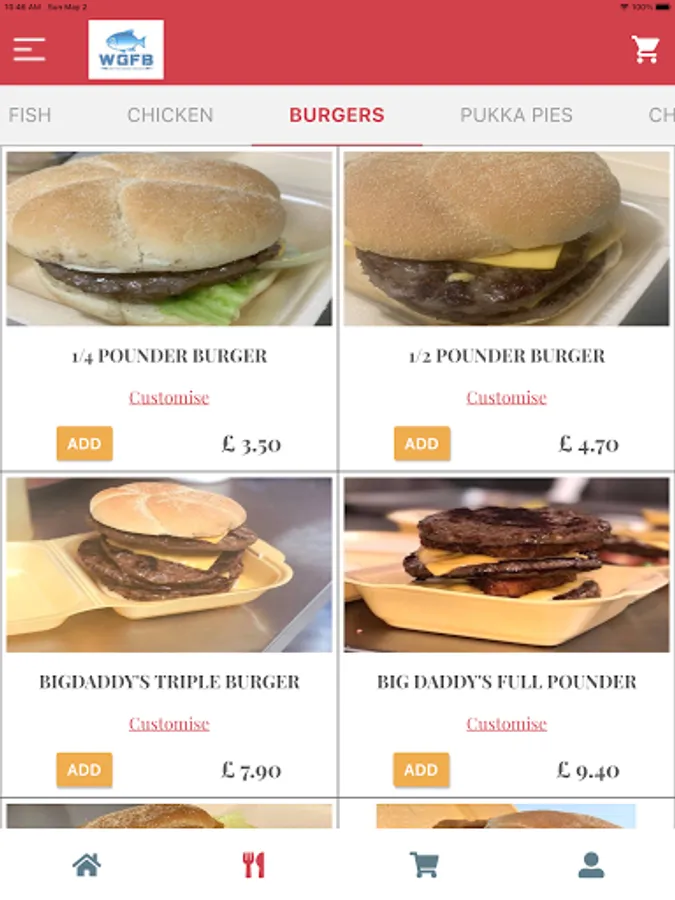Viewport: 675px width, 900px height.
Task: Add 1/2 Pounder Burger to cart
Action: [421, 443]
